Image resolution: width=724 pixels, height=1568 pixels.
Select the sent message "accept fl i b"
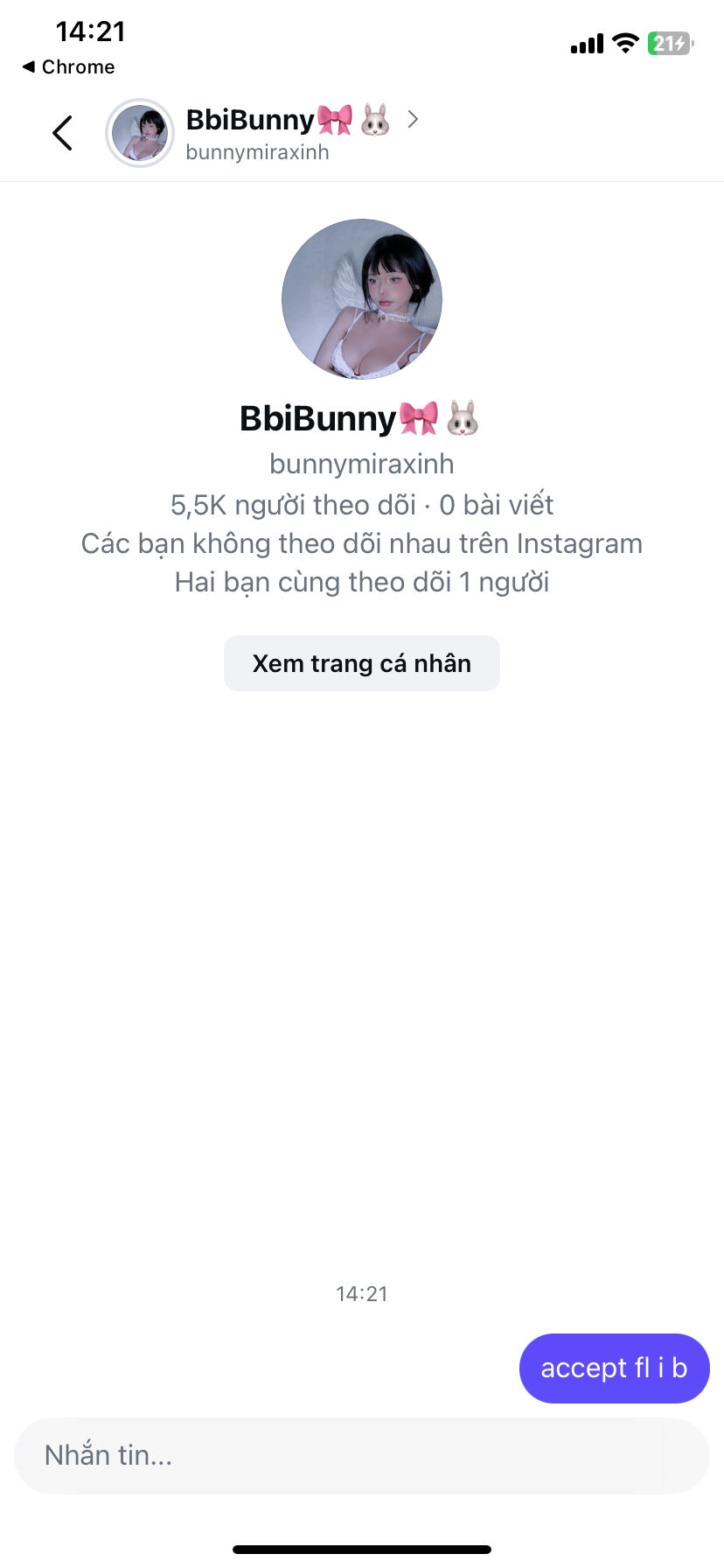pos(614,1368)
